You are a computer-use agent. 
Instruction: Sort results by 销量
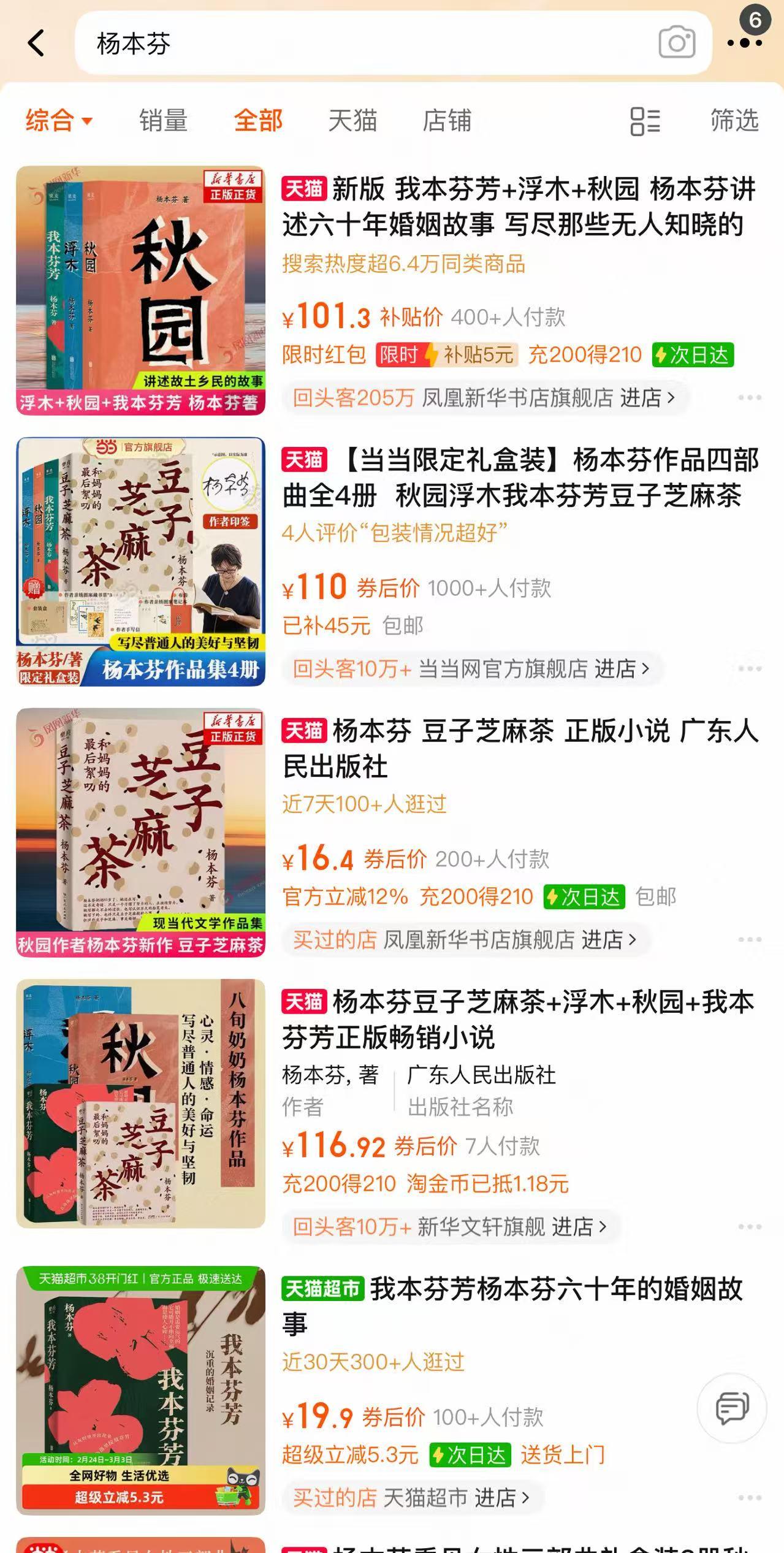pos(163,120)
